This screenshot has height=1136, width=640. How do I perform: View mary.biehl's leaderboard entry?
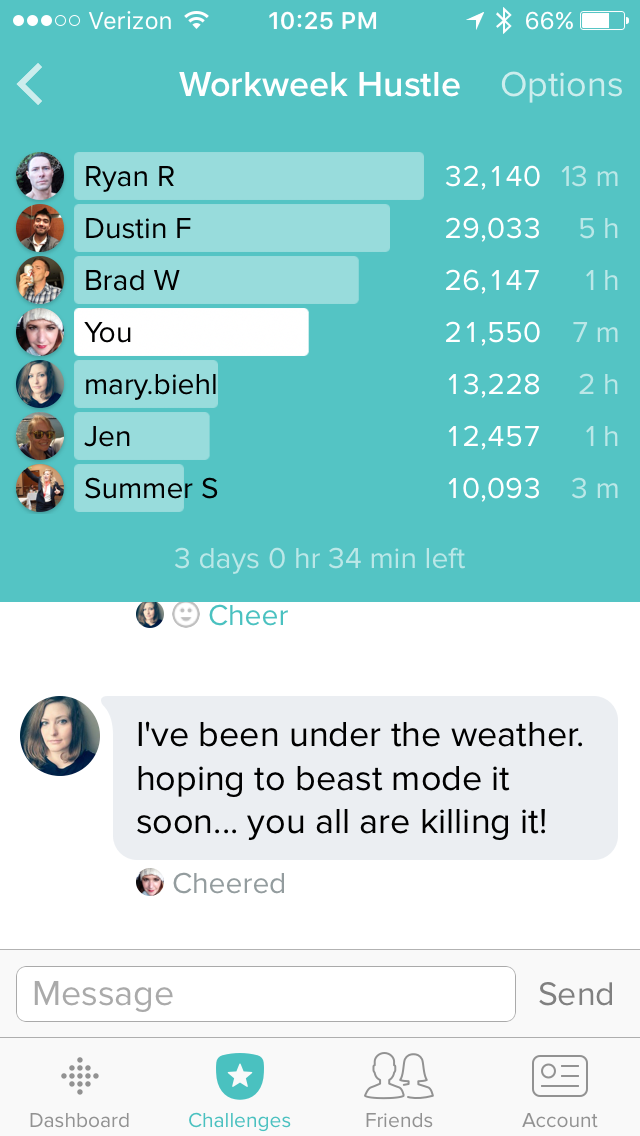(x=146, y=385)
